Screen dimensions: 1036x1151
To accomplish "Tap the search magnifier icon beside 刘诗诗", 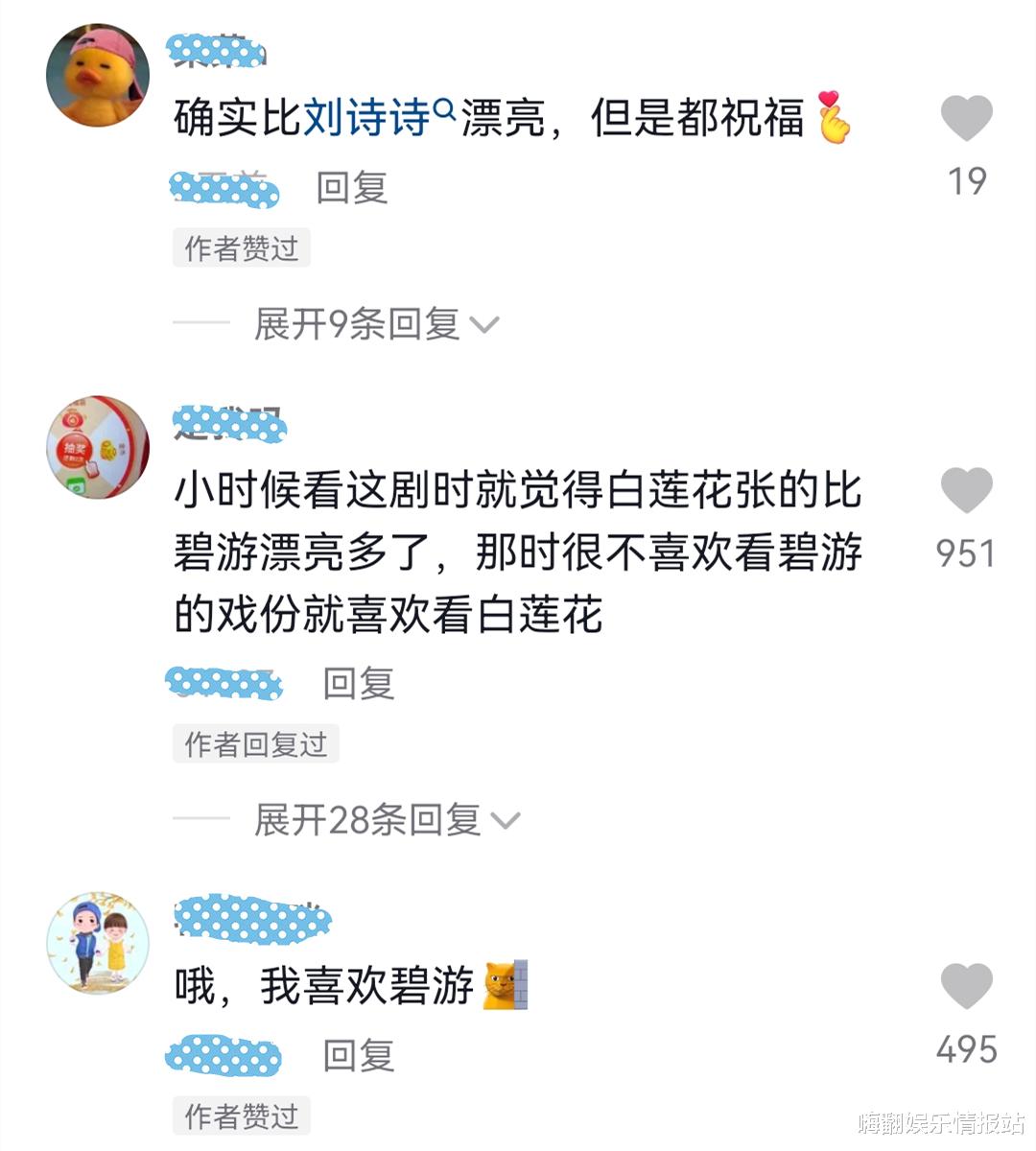I will [x=444, y=110].
